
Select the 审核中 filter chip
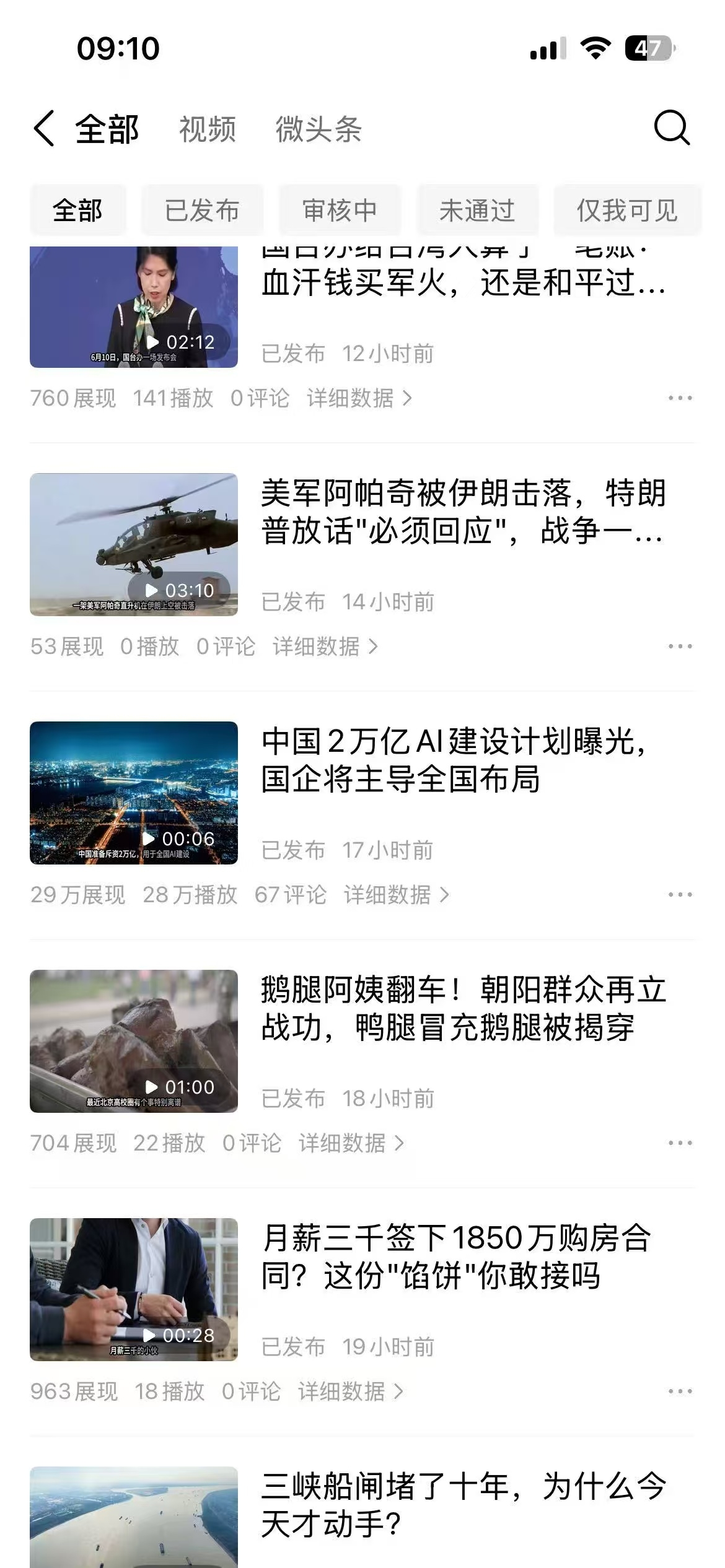click(340, 210)
